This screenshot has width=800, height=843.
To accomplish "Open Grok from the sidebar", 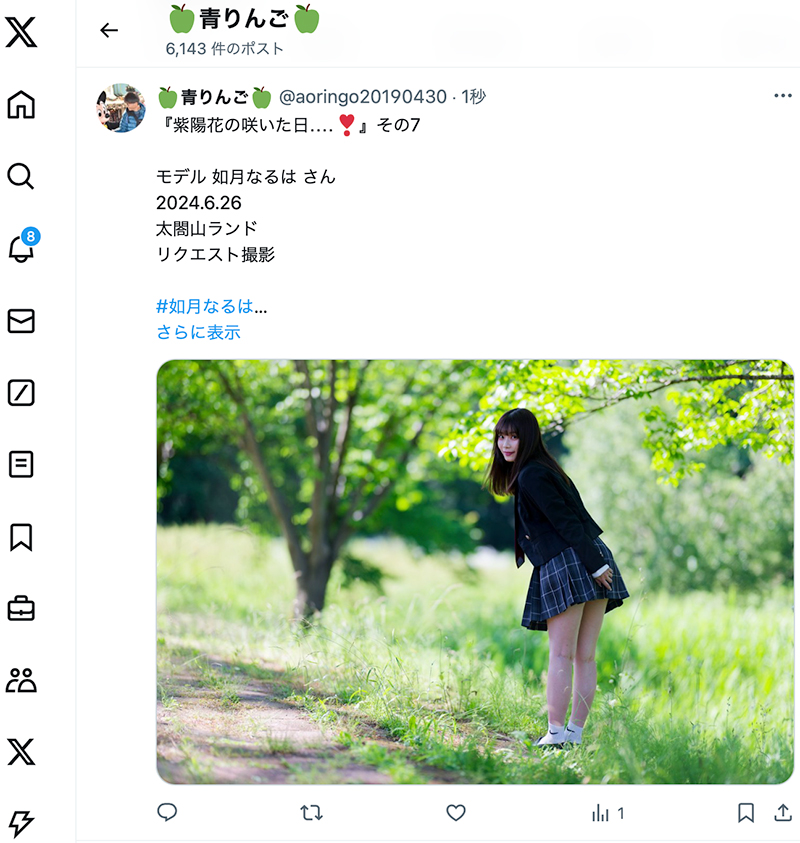I will coord(21,393).
